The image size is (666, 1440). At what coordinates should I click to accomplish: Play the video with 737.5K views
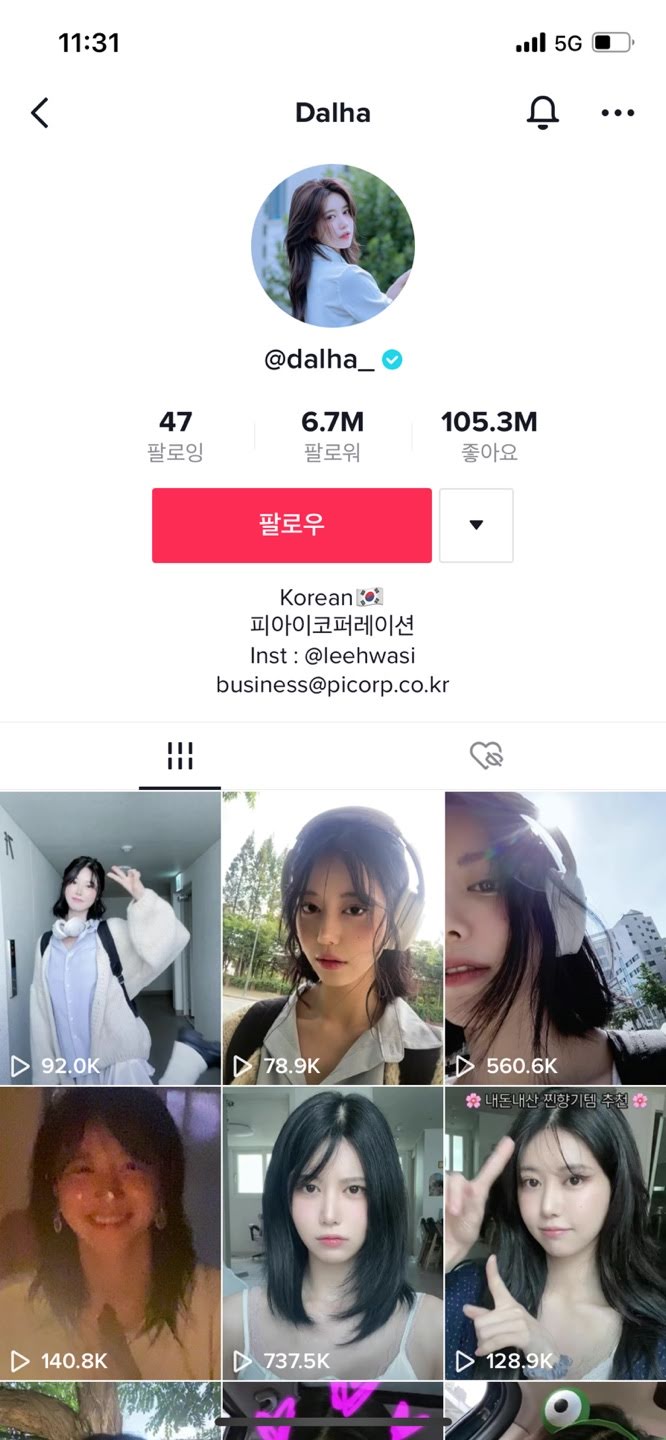pos(332,1234)
